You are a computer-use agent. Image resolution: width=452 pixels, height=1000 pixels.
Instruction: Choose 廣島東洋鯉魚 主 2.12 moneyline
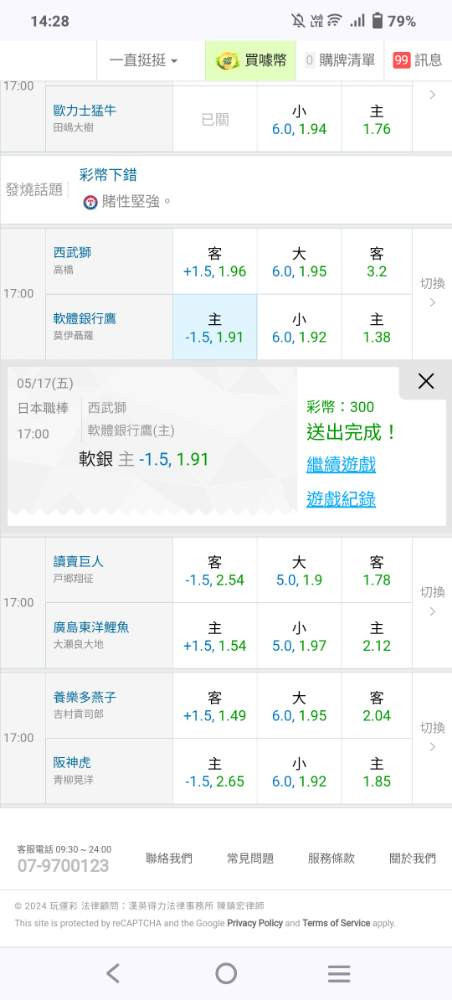[377, 636]
